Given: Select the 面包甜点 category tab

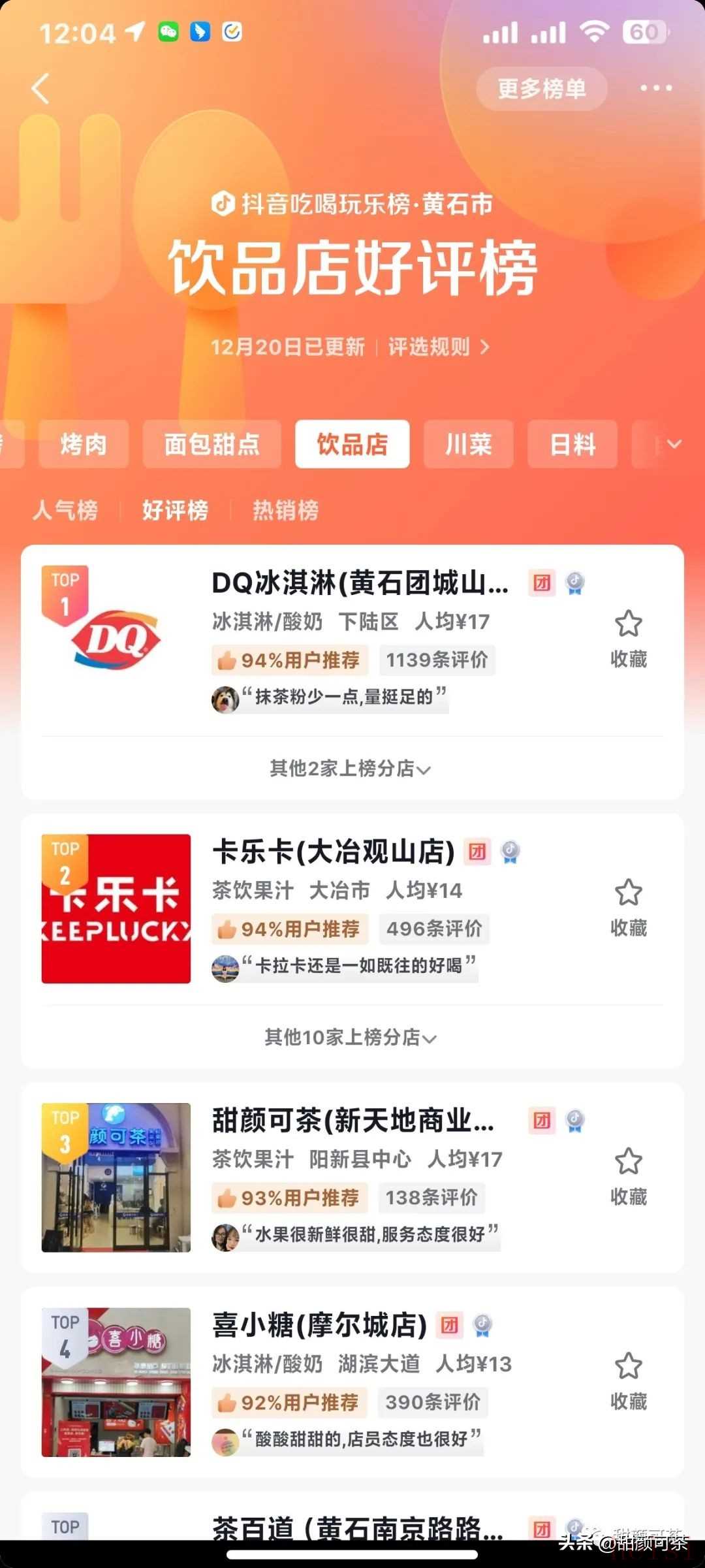Looking at the screenshot, I should (x=212, y=445).
